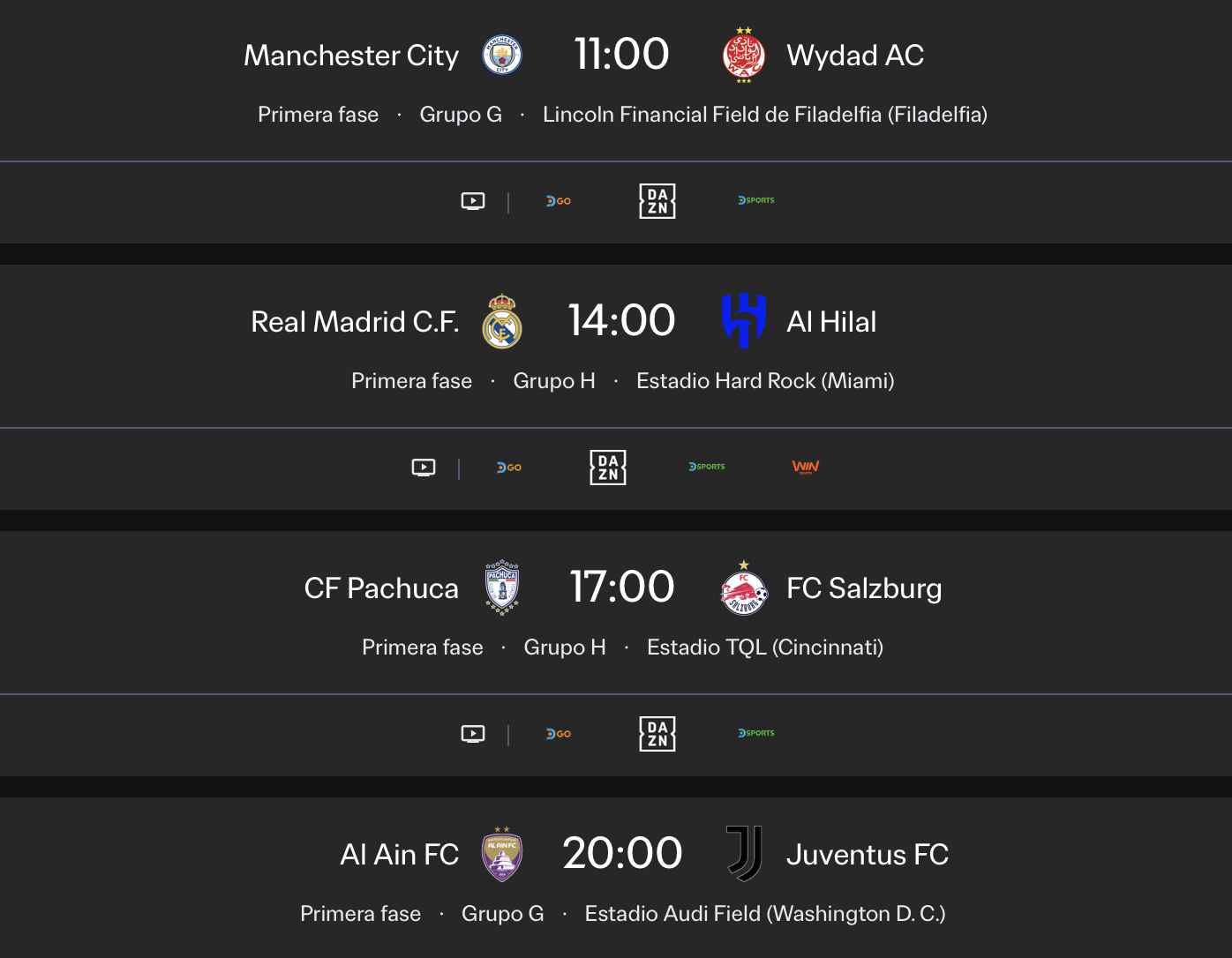The width and height of the screenshot is (1232, 958).
Task: Open DAZN for CF Pachuca vs FC Salzburg
Action: pyautogui.click(x=657, y=734)
